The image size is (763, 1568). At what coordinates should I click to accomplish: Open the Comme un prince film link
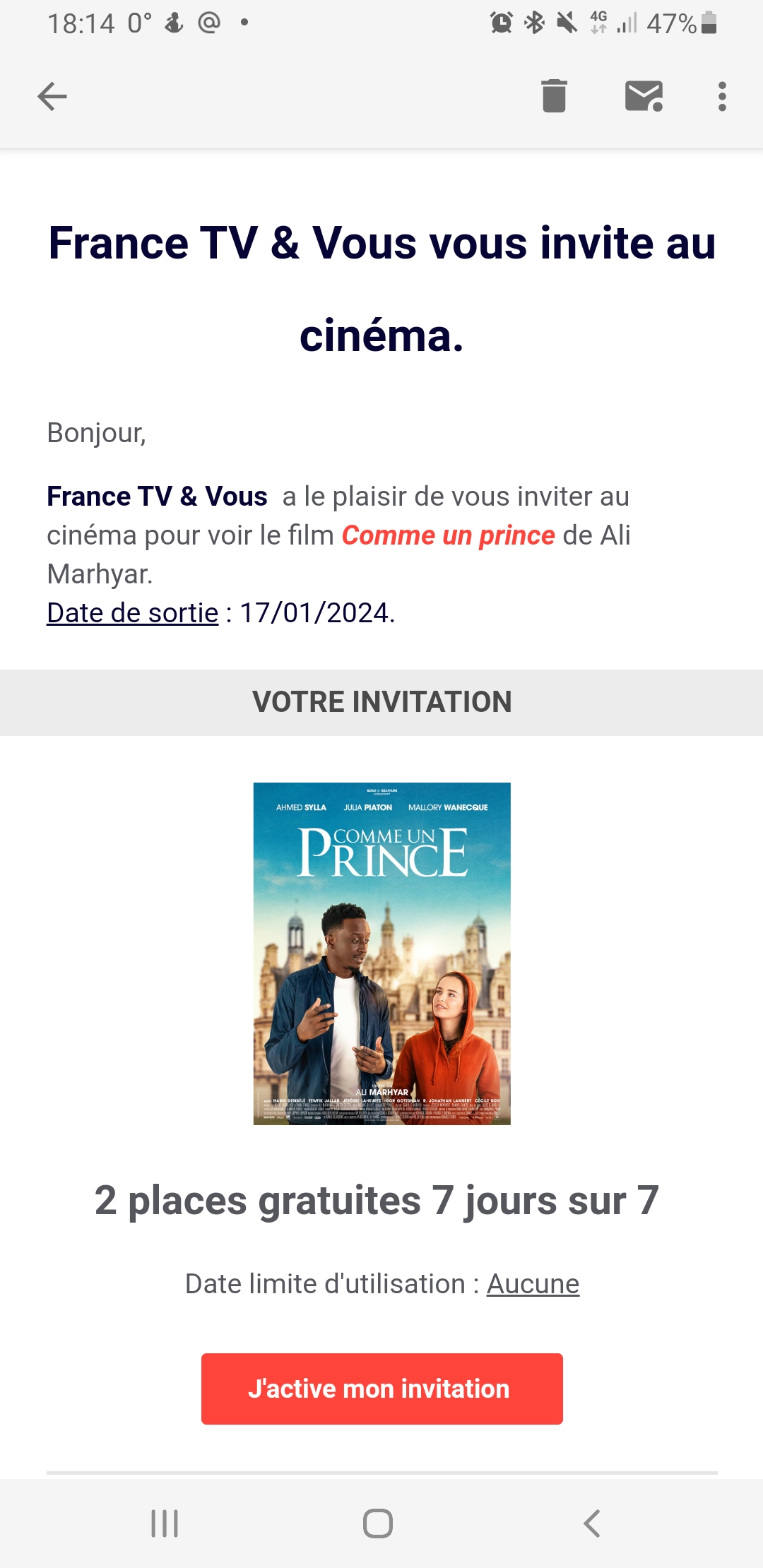pyautogui.click(x=448, y=535)
